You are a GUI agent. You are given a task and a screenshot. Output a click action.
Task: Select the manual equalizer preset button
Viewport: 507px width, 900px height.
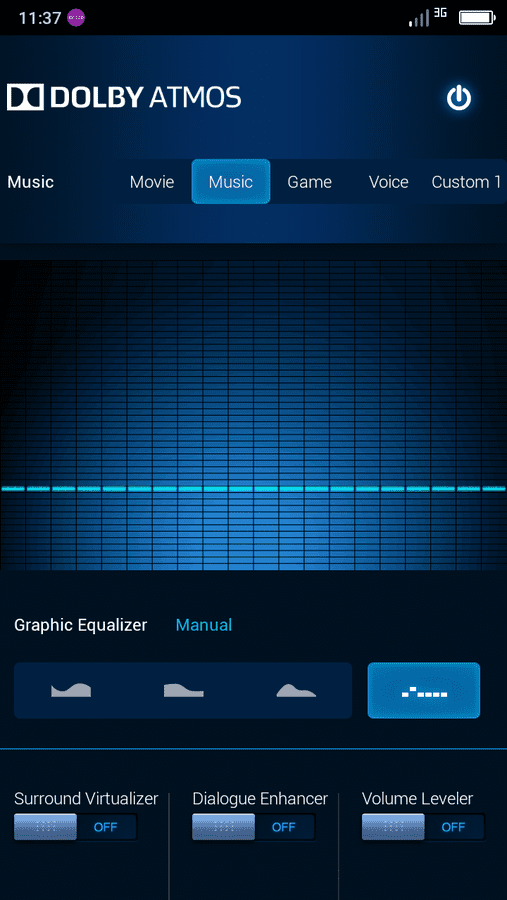click(x=424, y=690)
